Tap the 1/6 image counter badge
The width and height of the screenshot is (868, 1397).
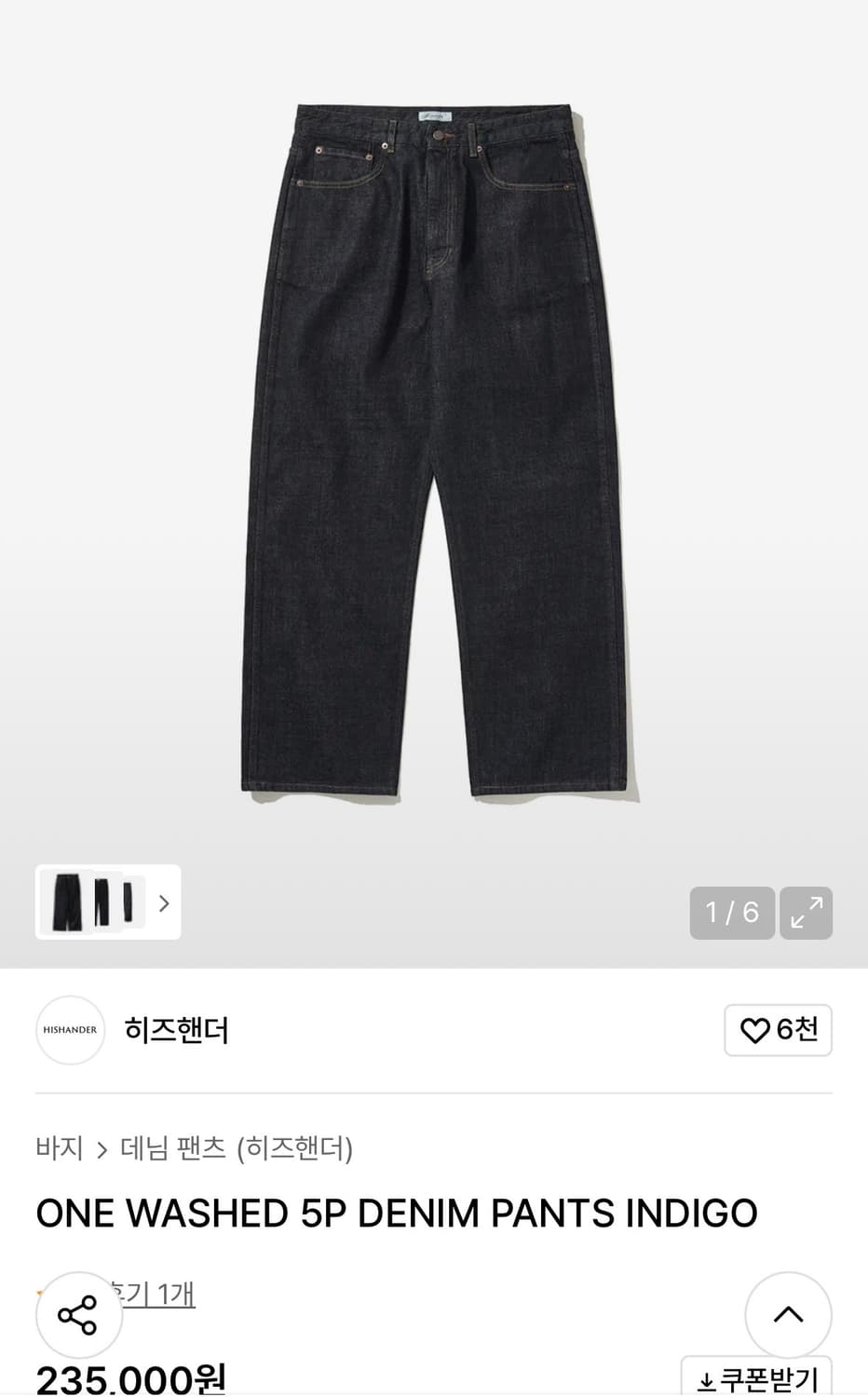732,913
